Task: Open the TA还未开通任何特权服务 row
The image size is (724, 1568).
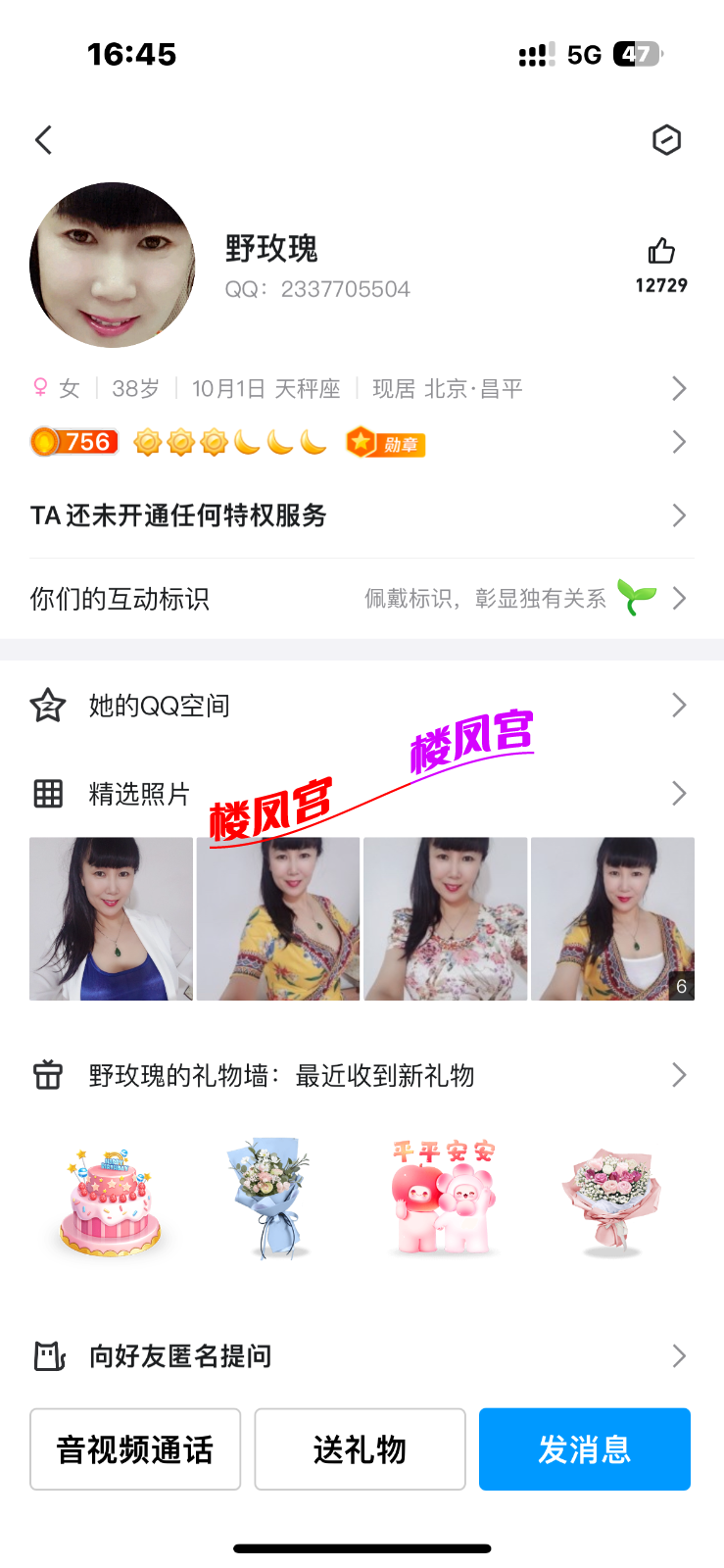Action: [x=361, y=515]
